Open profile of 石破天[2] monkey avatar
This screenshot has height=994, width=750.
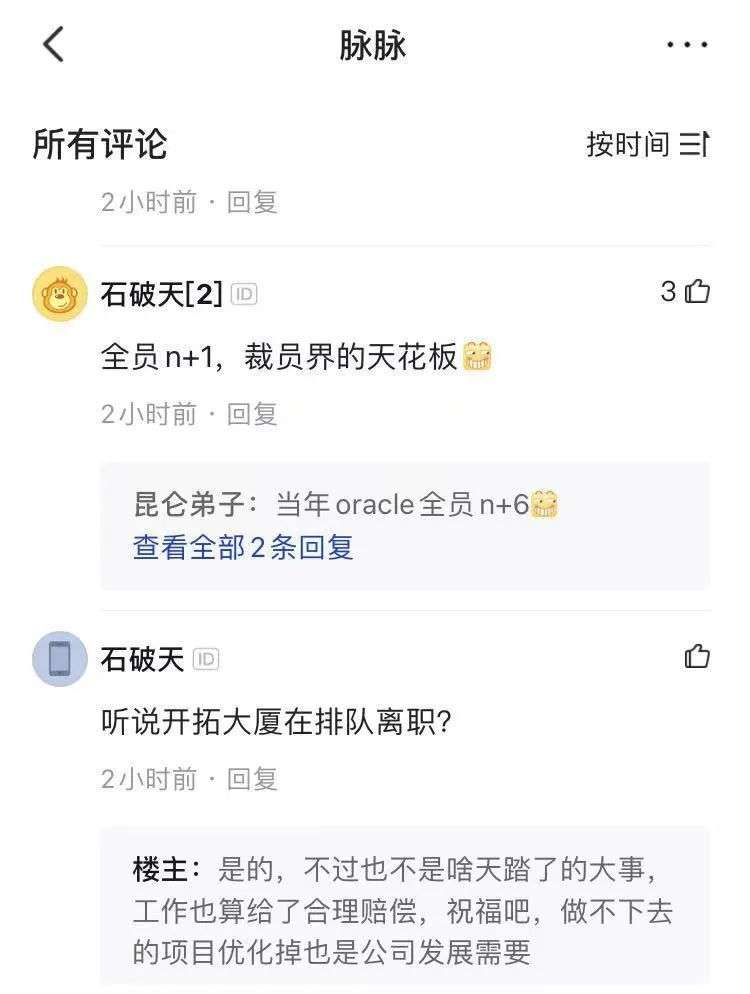pos(60,294)
